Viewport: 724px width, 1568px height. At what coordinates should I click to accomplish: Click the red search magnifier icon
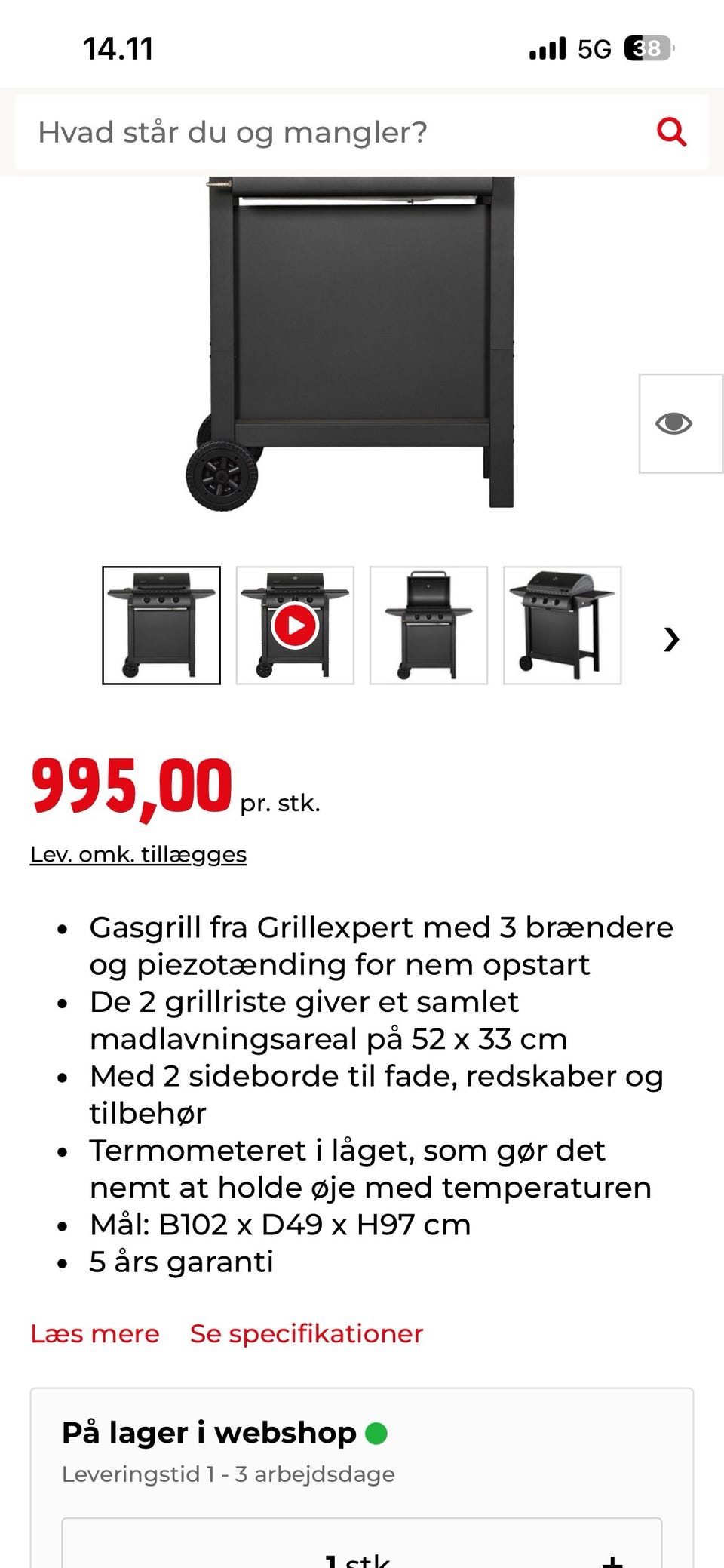coord(672,132)
